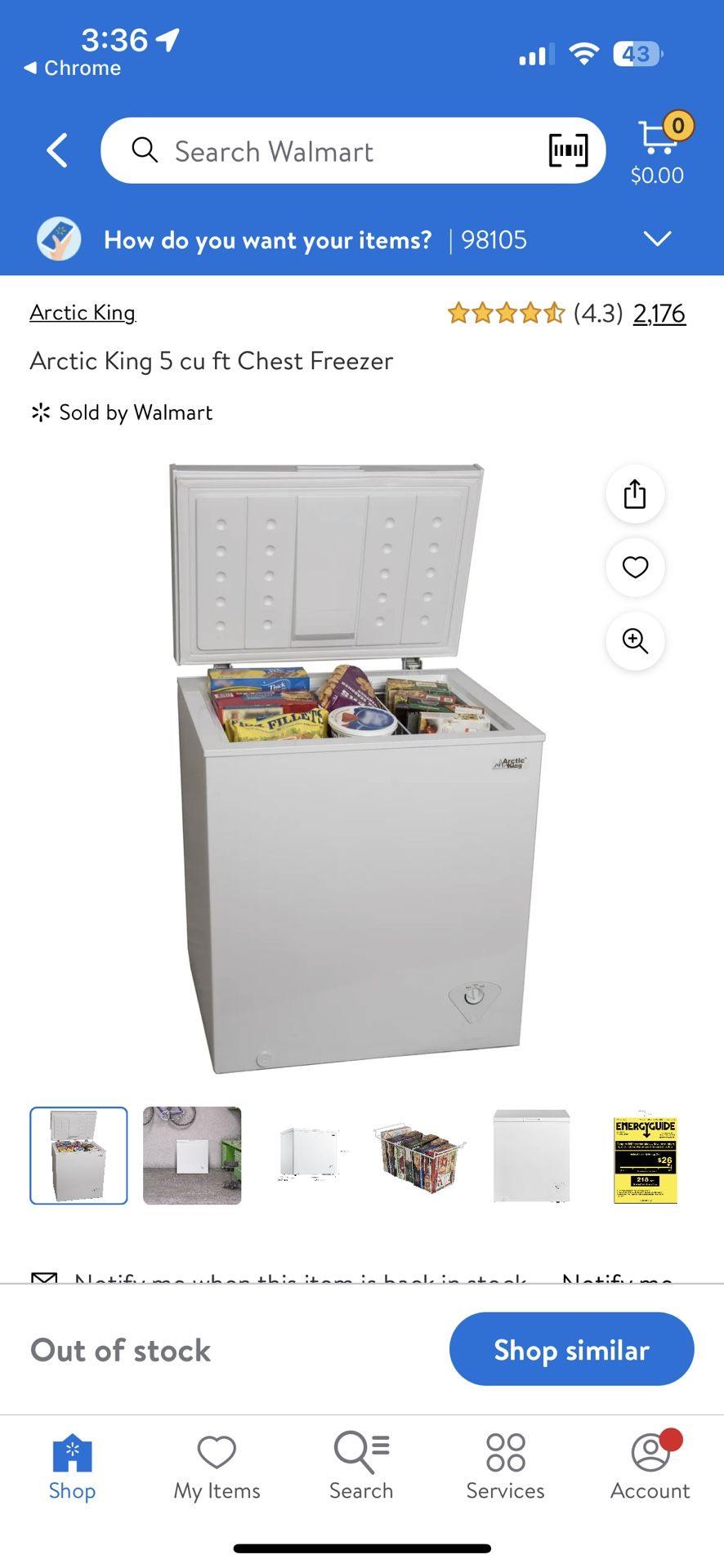Viewport: 724px width, 1568px height.
Task: Go back with the arrow icon
Action: pyautogui.click(x=57, y=150)
